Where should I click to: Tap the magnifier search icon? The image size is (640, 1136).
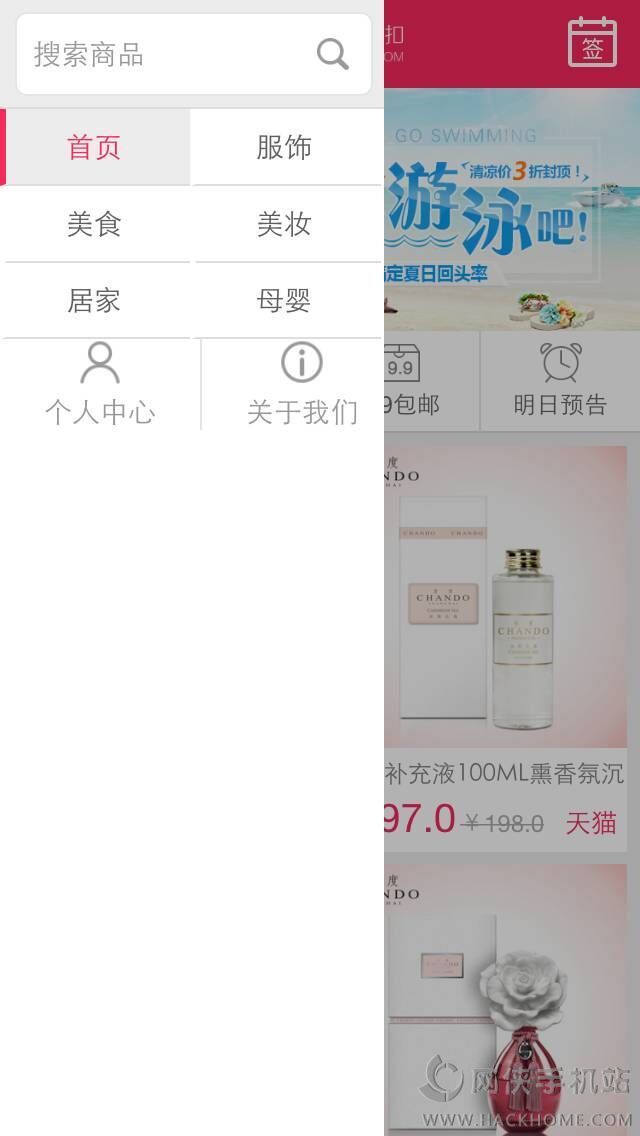click(x=333, y=54)
